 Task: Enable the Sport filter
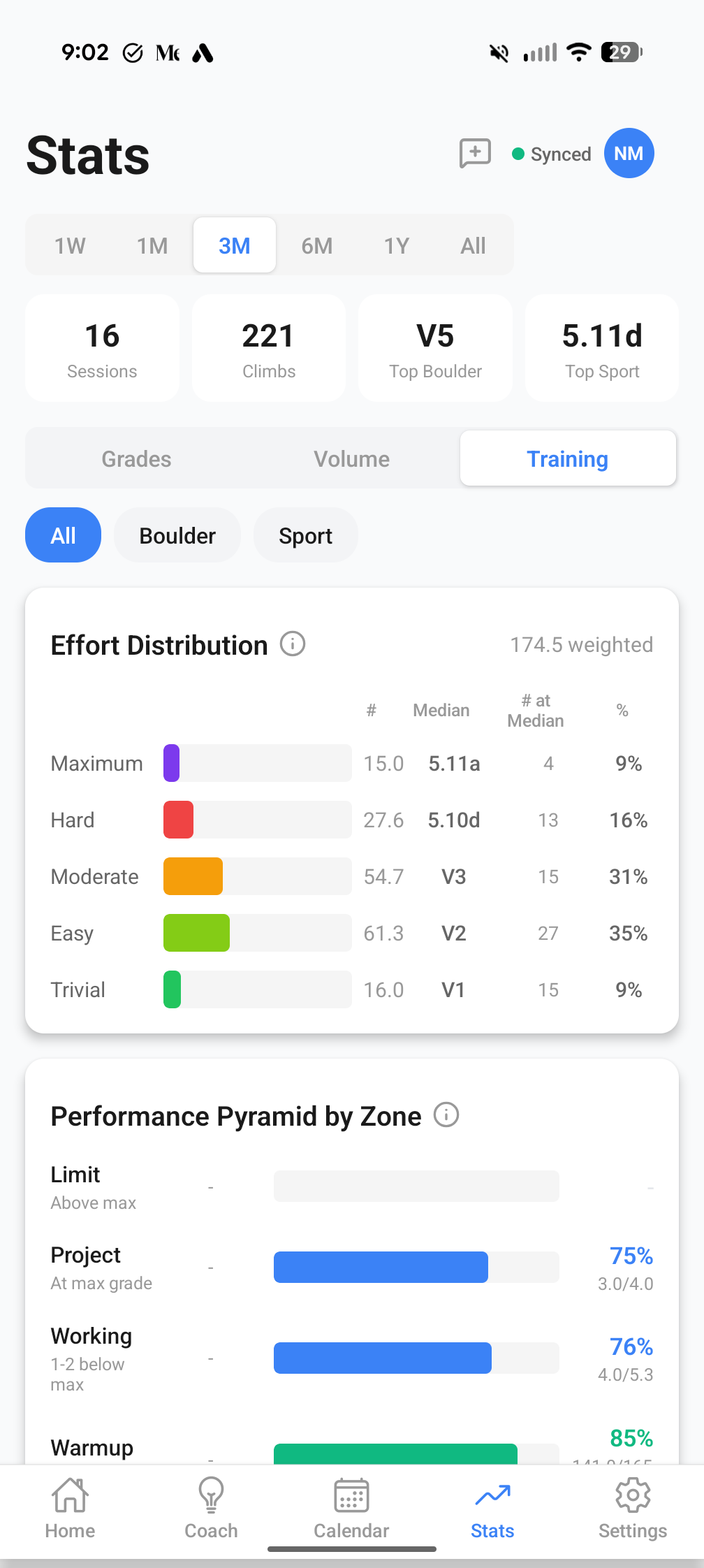tap(305, 535)
